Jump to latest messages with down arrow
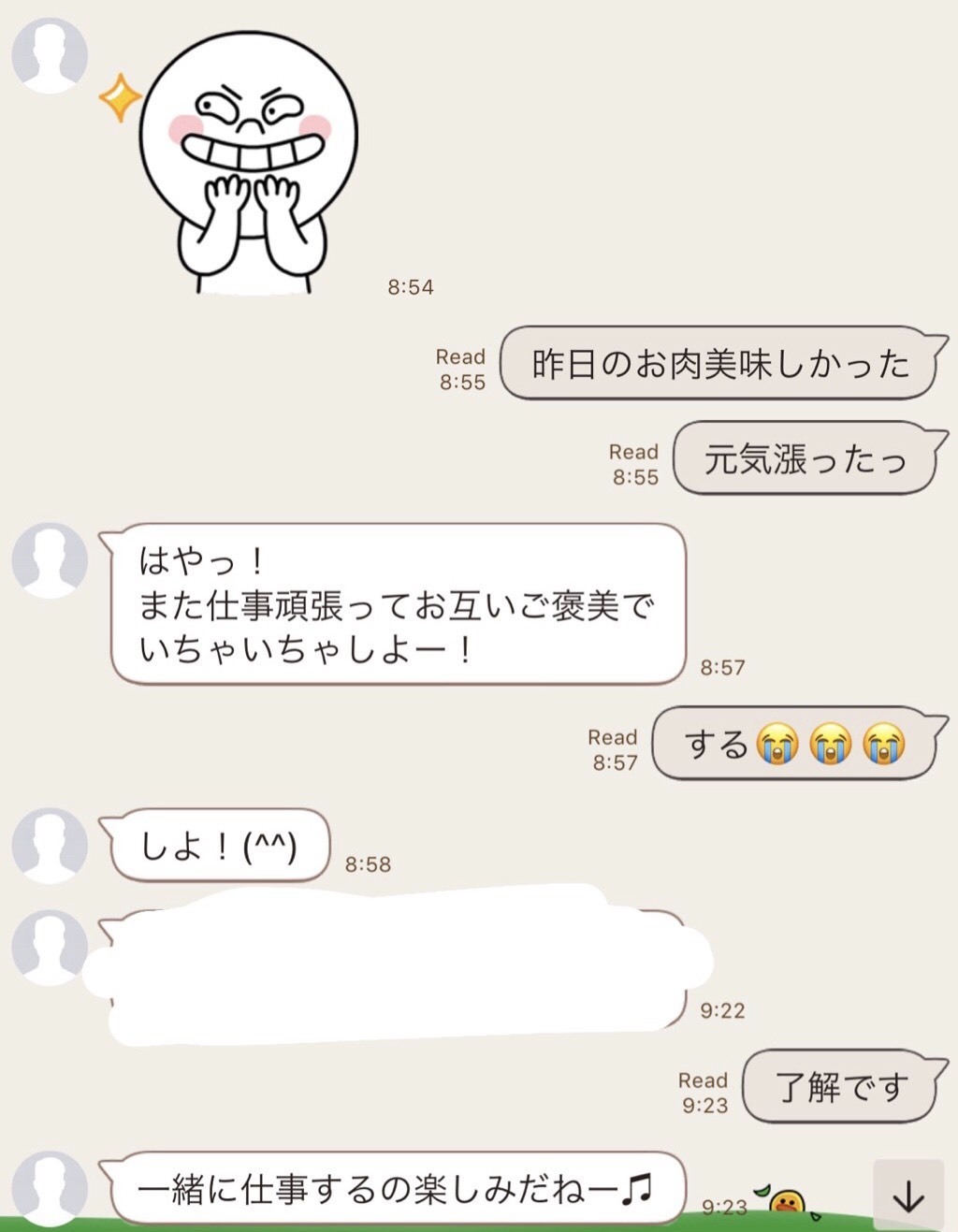This screenshot has height=1232, width=958. pos(907,1196)
